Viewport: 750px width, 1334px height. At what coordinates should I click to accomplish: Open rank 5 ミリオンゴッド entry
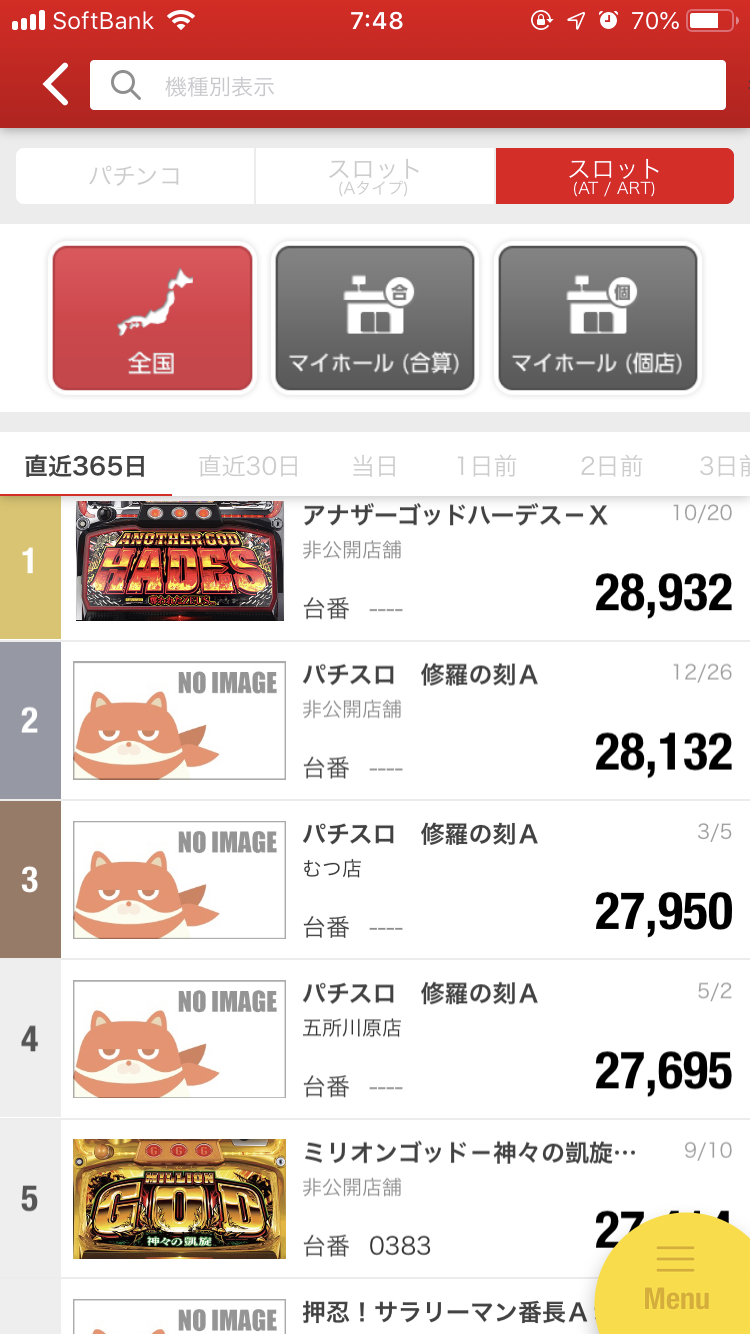375,1198
